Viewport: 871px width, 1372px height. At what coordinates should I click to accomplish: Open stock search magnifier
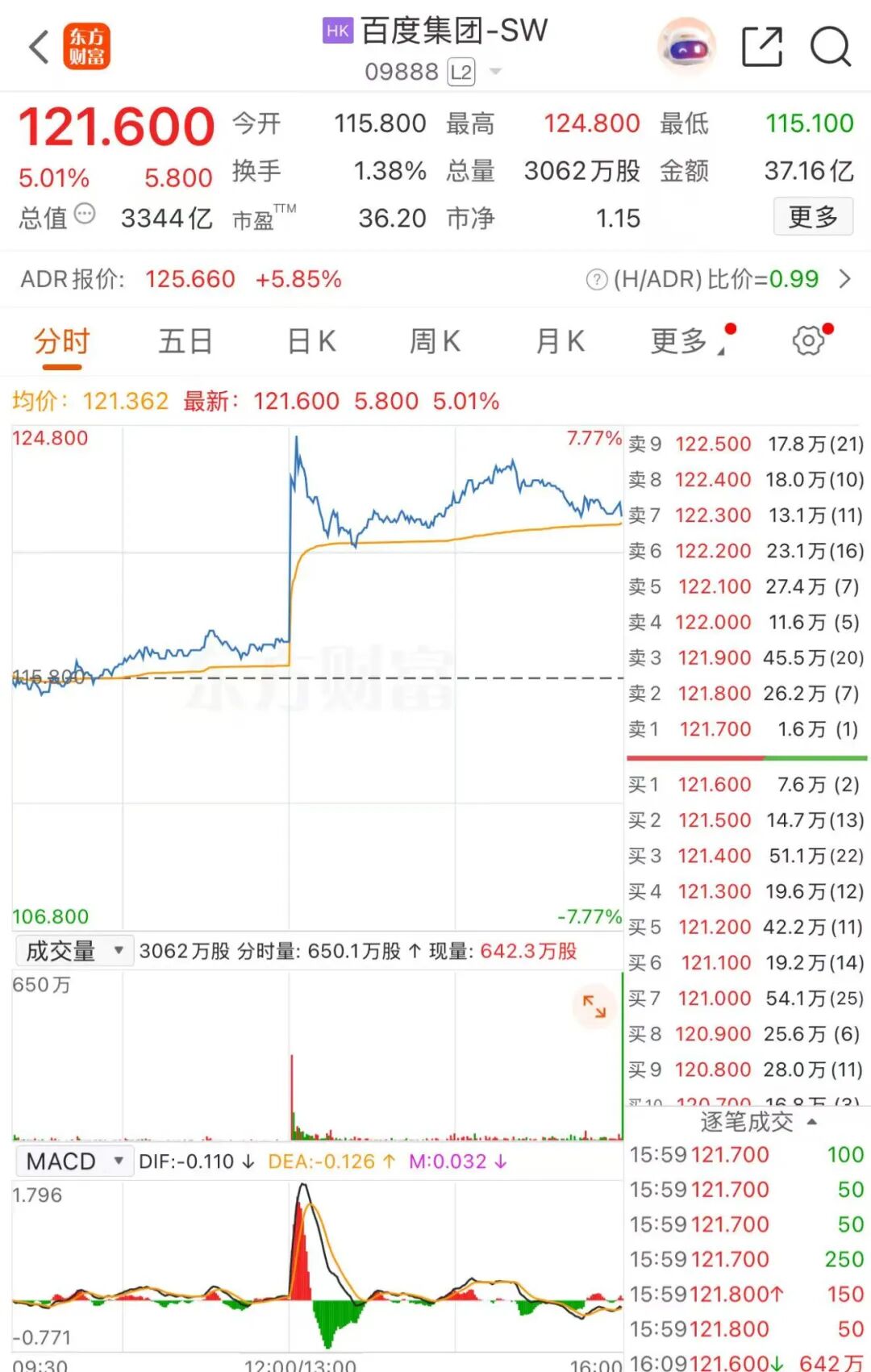point(830,47)
